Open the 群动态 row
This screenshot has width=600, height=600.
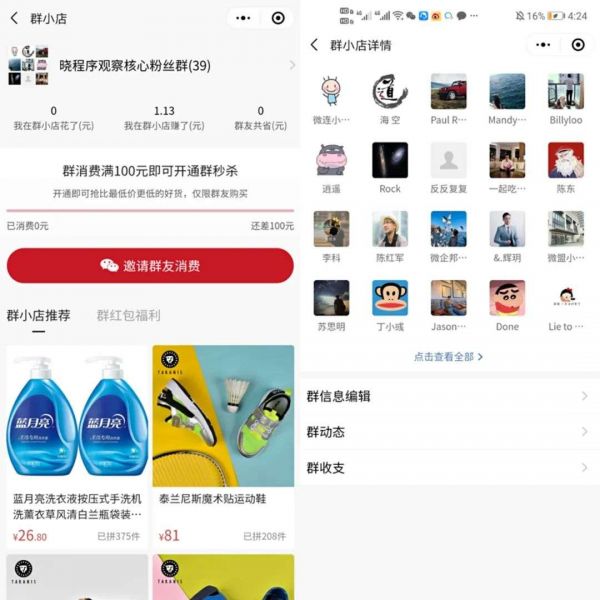tap(448, 432)
